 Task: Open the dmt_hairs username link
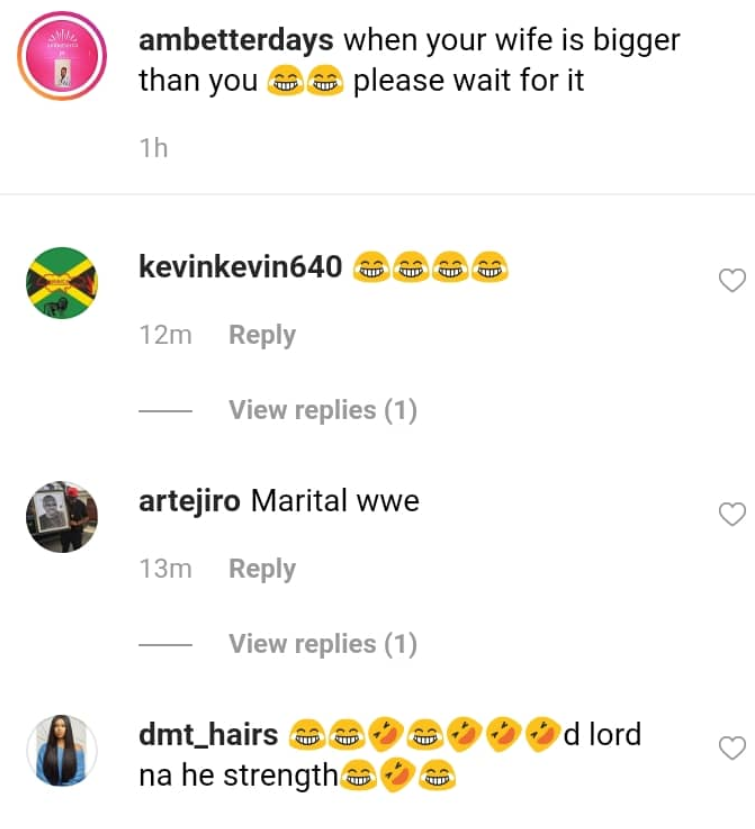tap(208, 735)
